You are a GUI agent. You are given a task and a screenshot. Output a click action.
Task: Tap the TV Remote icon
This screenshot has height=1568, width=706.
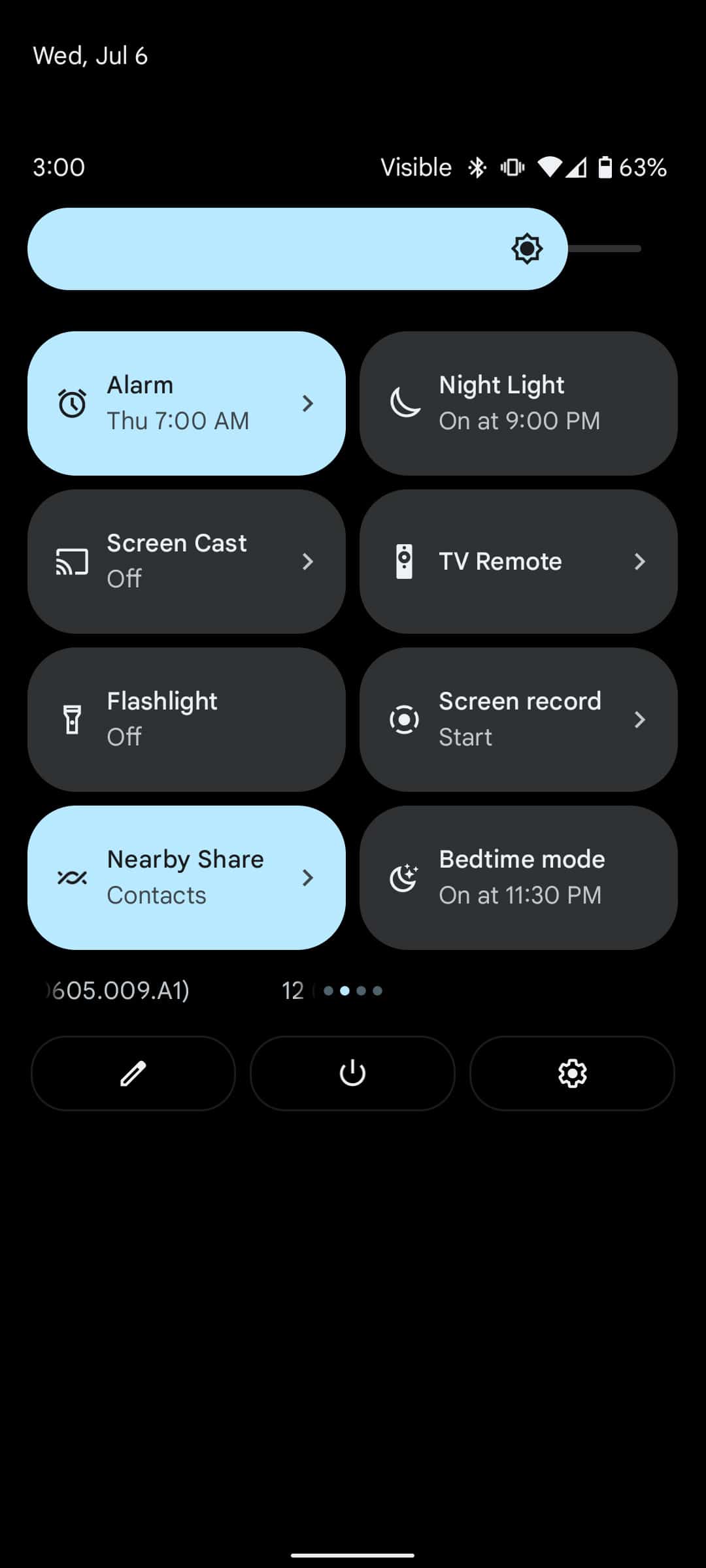click(x=404, y=561)
